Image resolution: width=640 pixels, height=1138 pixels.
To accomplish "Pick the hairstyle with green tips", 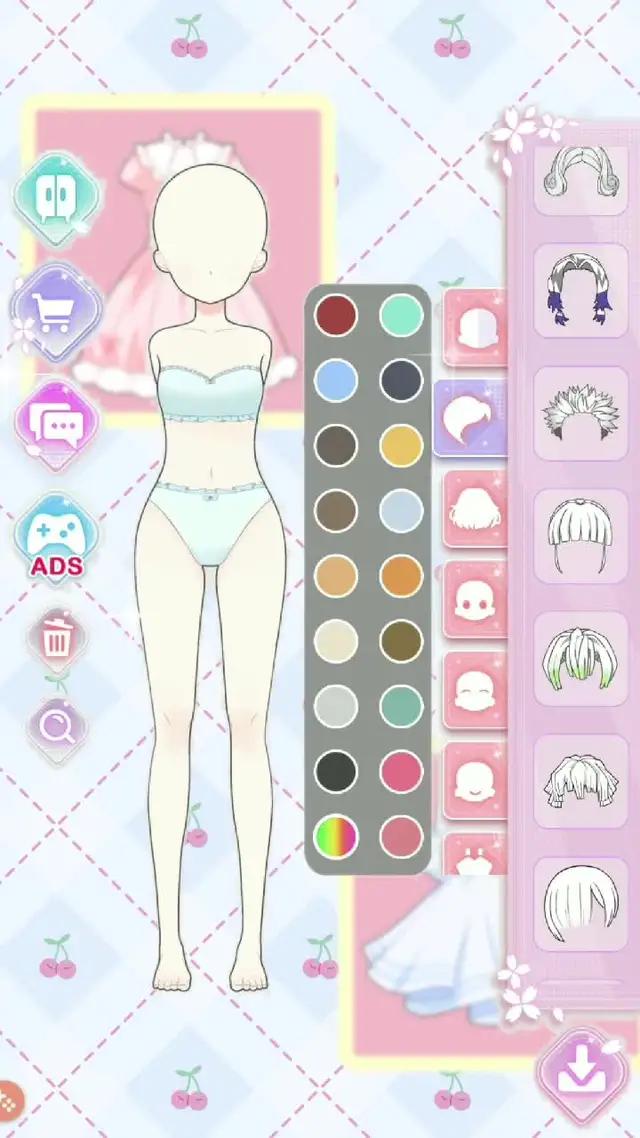I will pyautogui.click(x=580, y=658).
